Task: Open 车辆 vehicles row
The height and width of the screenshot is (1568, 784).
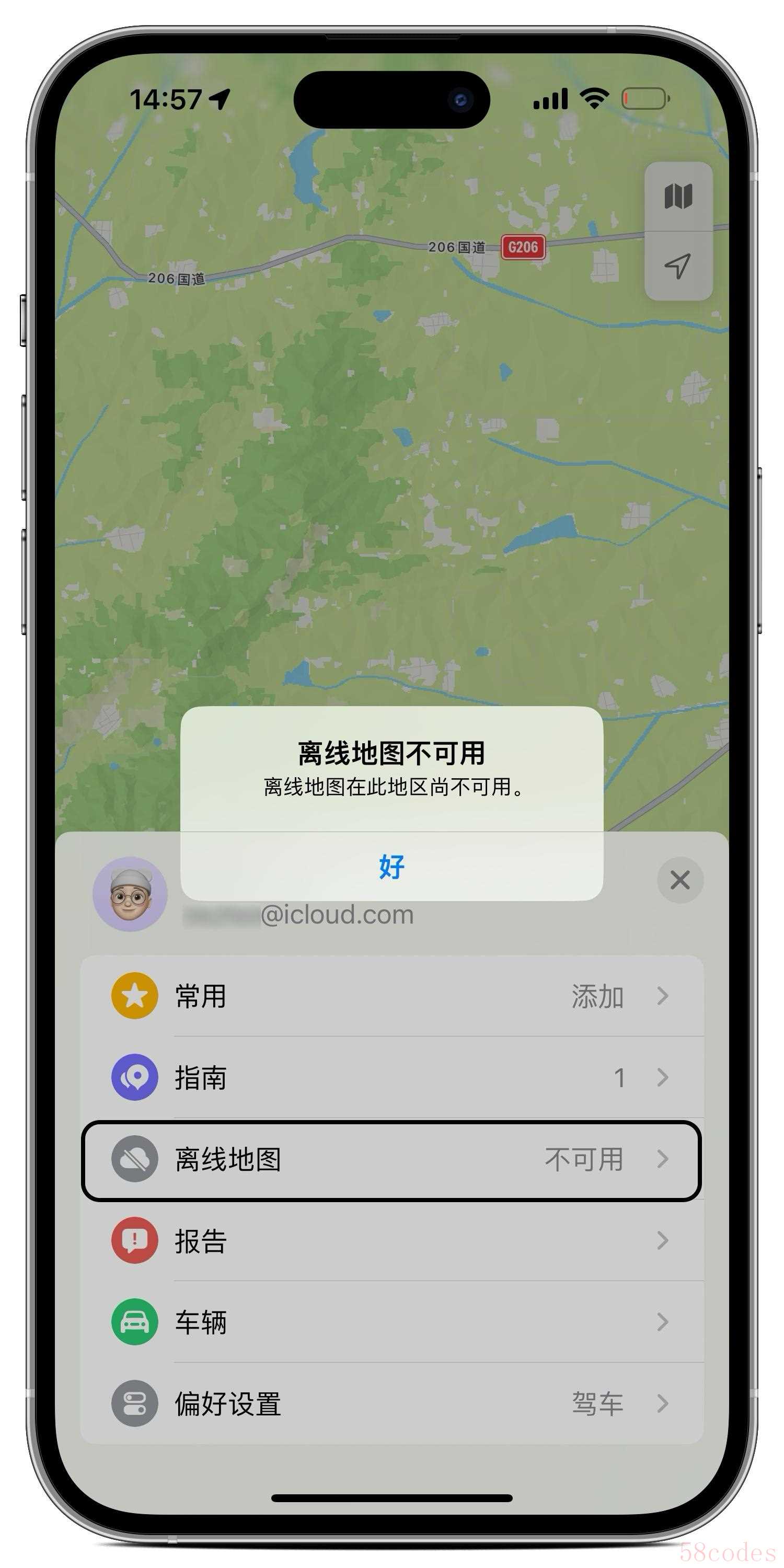Action: (x=391, y=1322)
